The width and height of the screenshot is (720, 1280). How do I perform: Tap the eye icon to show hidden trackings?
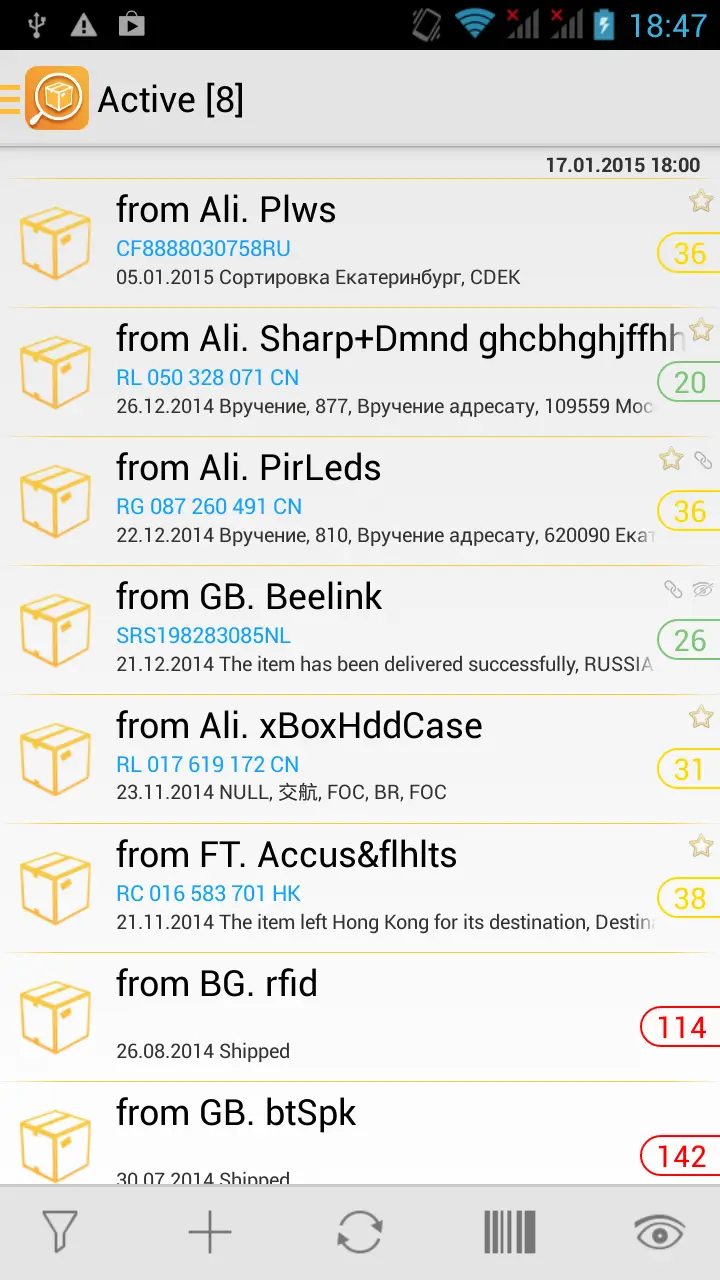pyautogui.click(x=658, y=1232)
